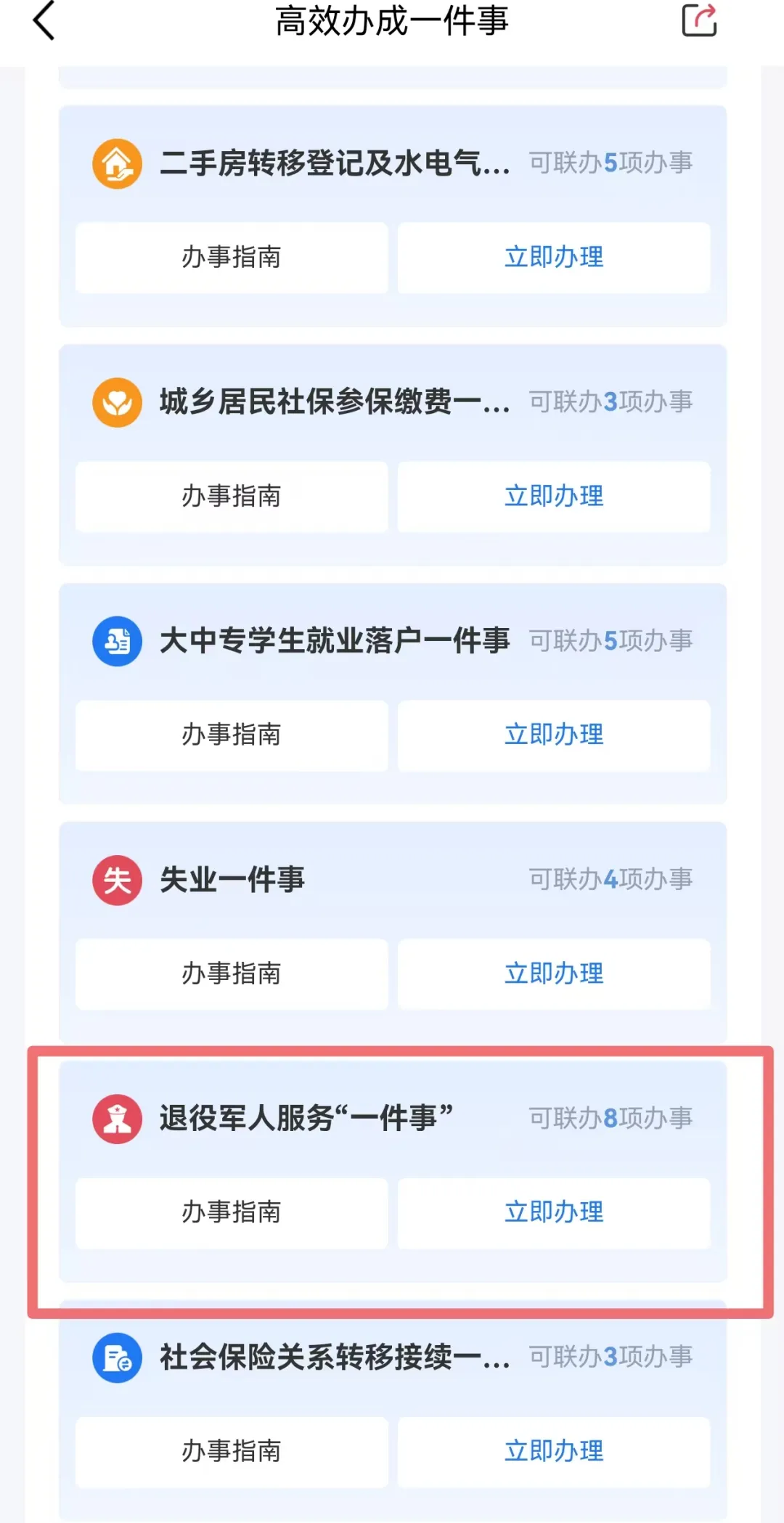Image resolution: width=784 pixels, height=1523 pixels.
Task: View 办事指南 for 城乡居民社保参保缴费
Action: [x=232, y=497]
